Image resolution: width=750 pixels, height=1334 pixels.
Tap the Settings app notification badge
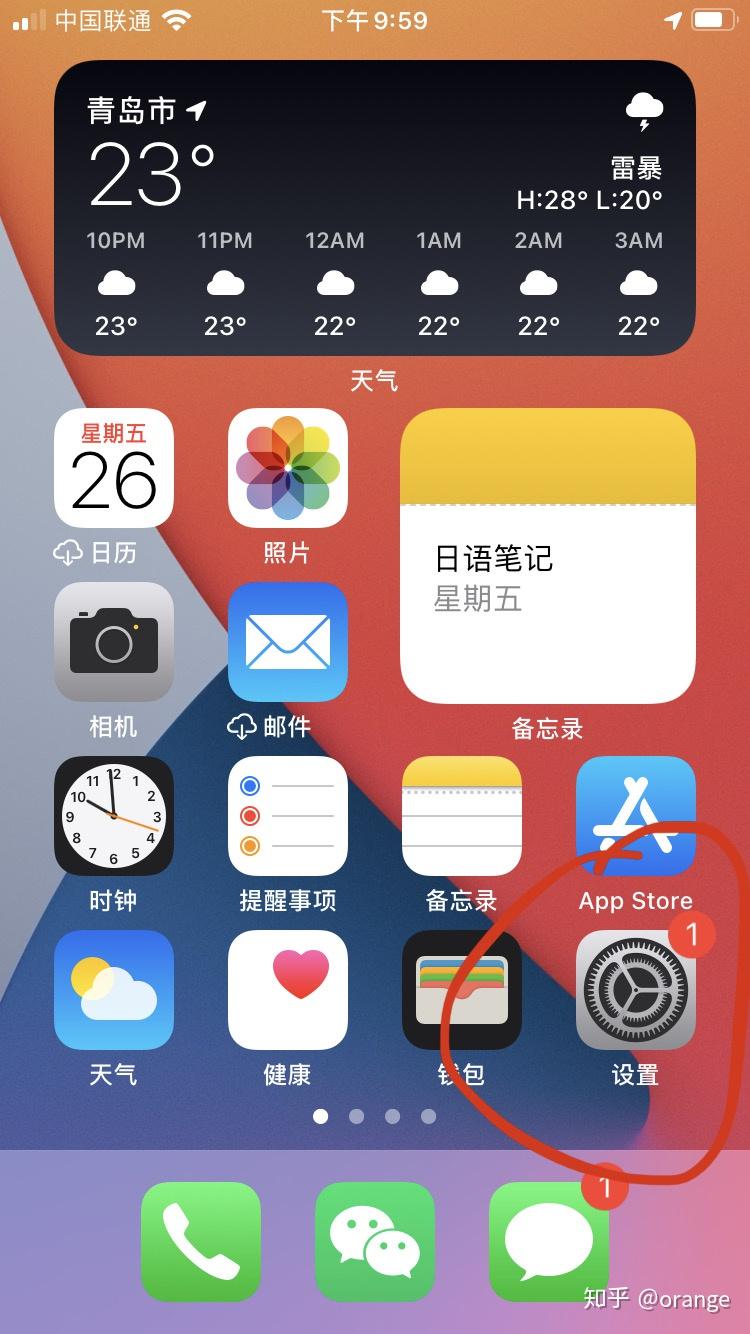point(694,935)
